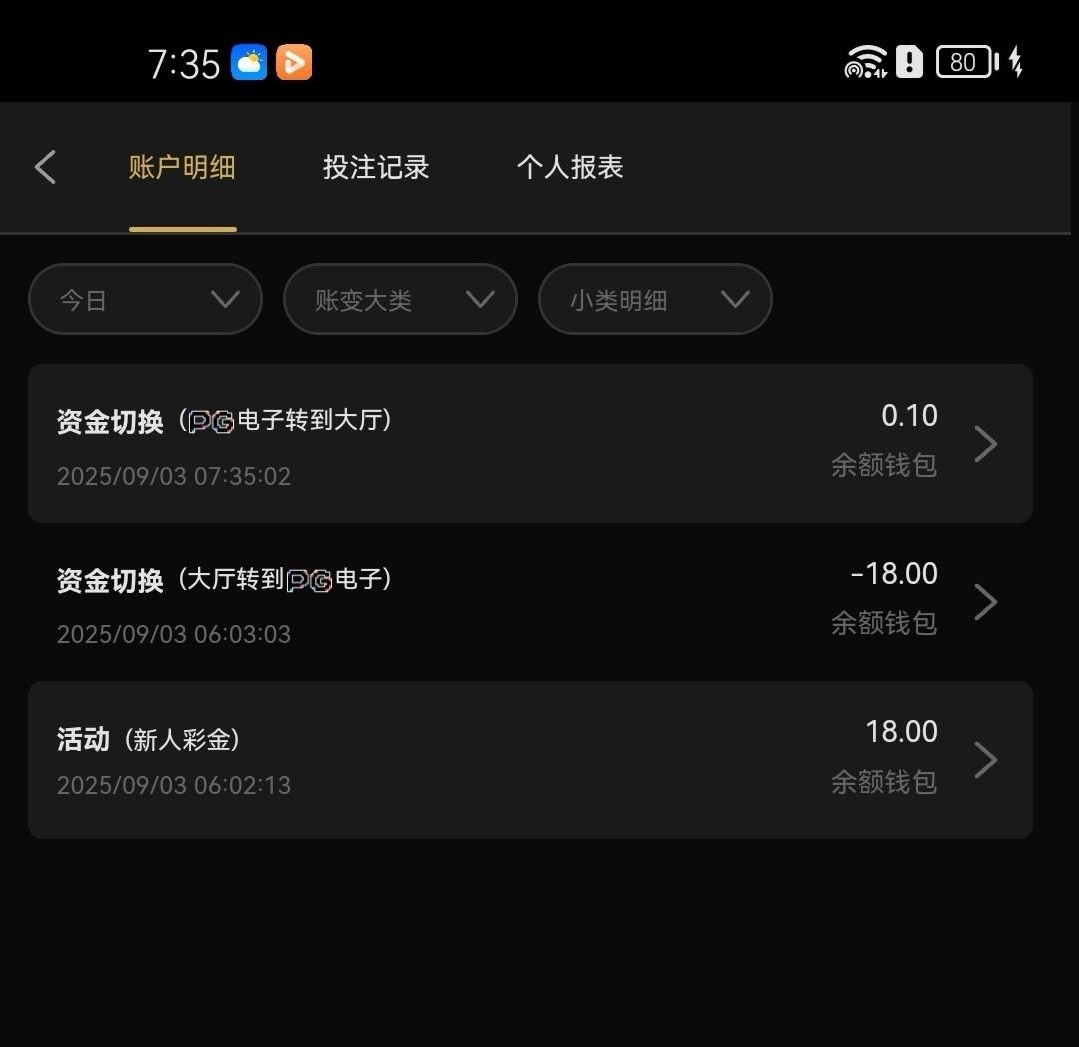The image size is (1079, 1047).
Task: Go back using the back arrow
Action: [x=45, y=167]
